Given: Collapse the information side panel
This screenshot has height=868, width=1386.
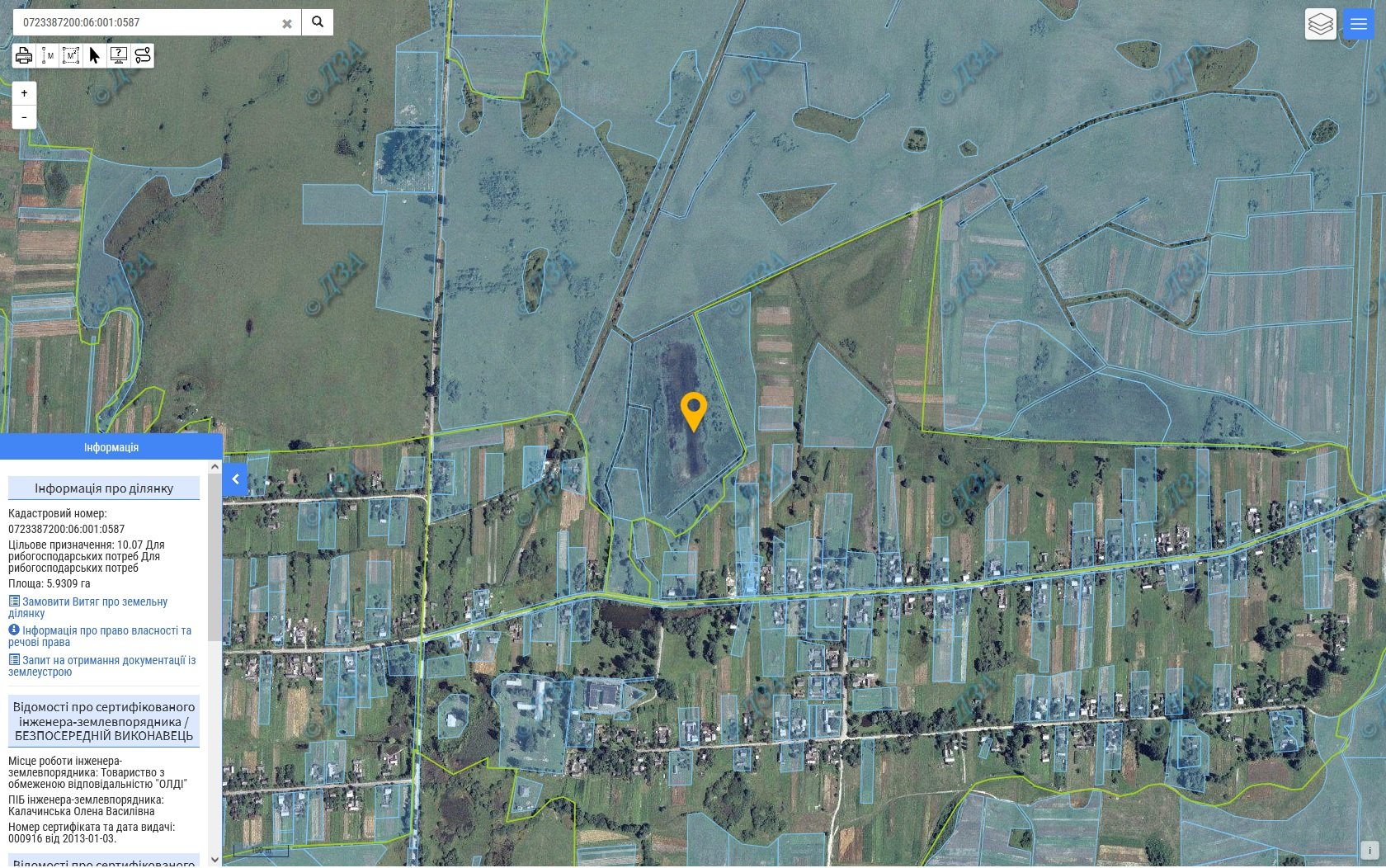Looking at the screenshot, I should pyautogui.click(x=235, y=479).
